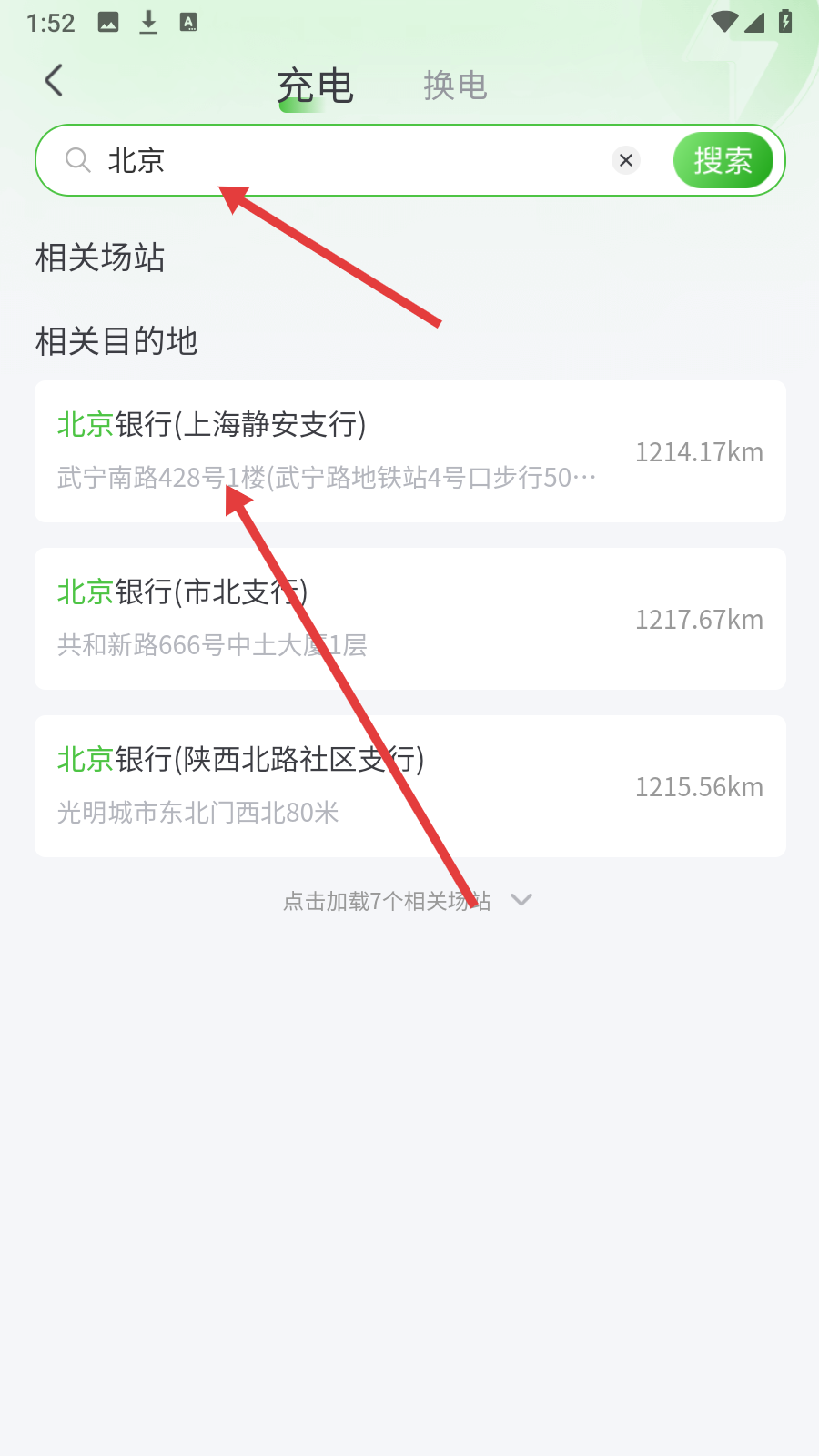The height and width of the screenshot is (1456, 819).
Task: Select the 充电 tab
Action: pos(315,86)
